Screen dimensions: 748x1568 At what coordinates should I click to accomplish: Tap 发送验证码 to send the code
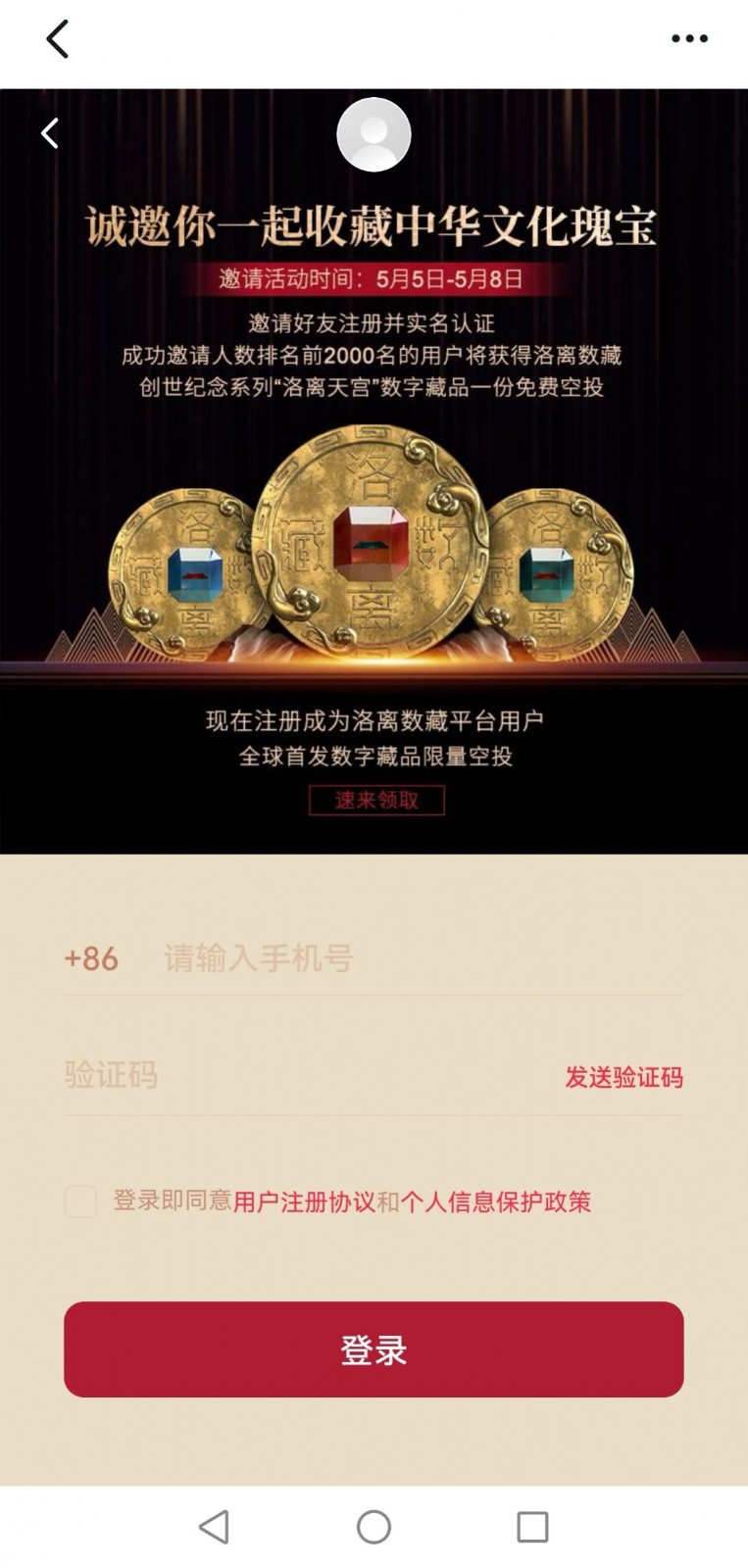[x=623, y=1077]
